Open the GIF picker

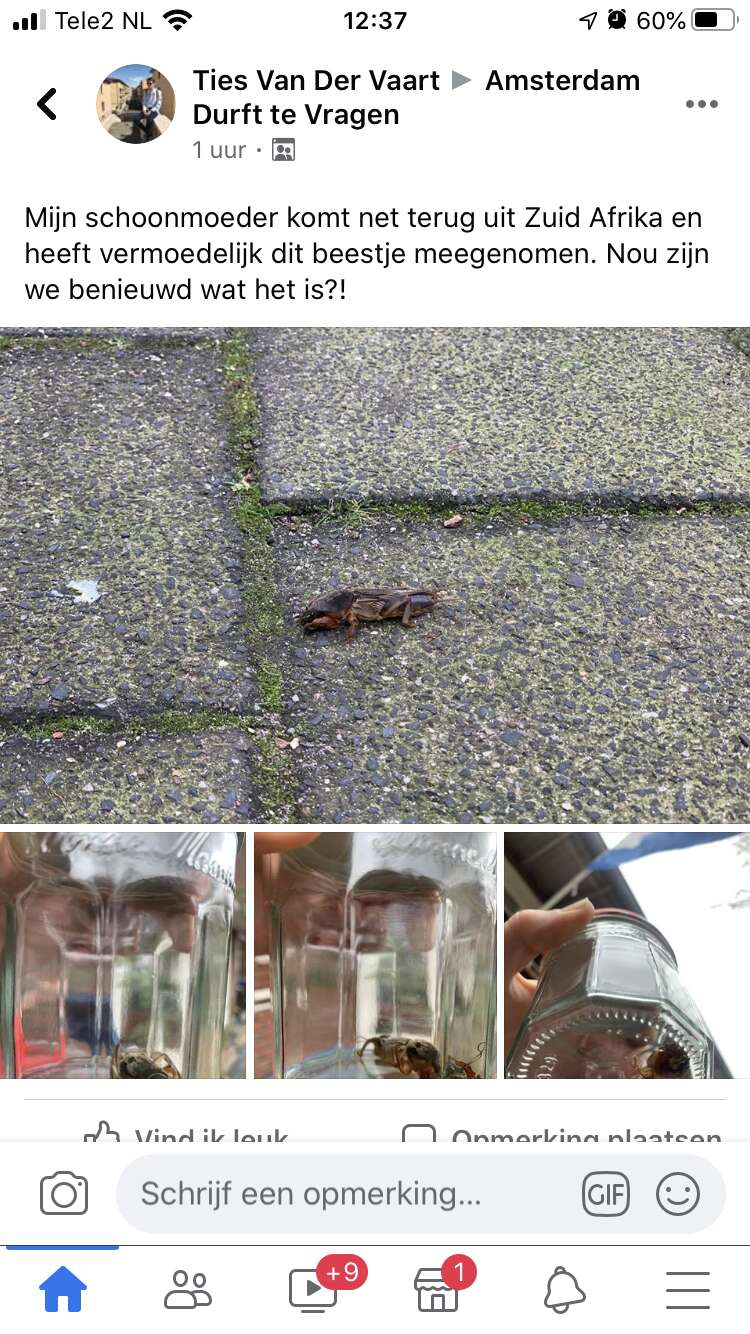(x=606, y=1194)
